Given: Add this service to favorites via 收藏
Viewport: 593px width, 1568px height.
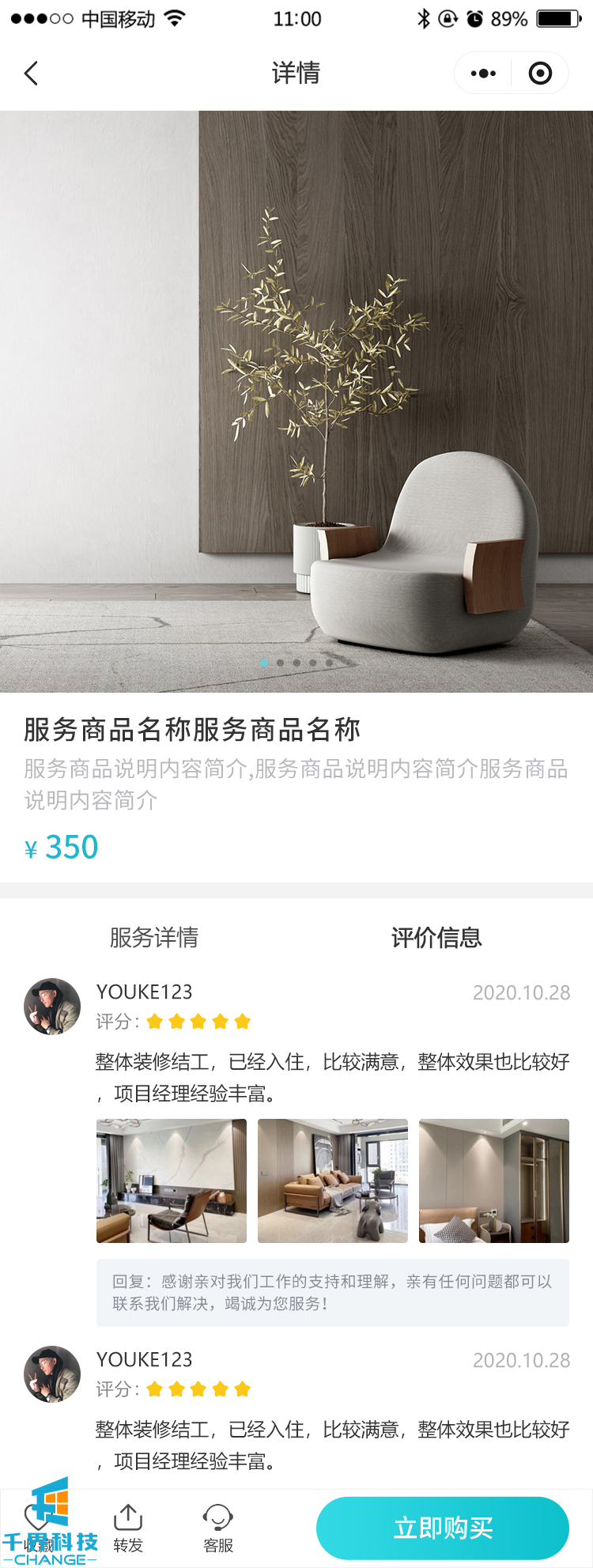Looking at the screenshot, I should (x=38, y=1527).
